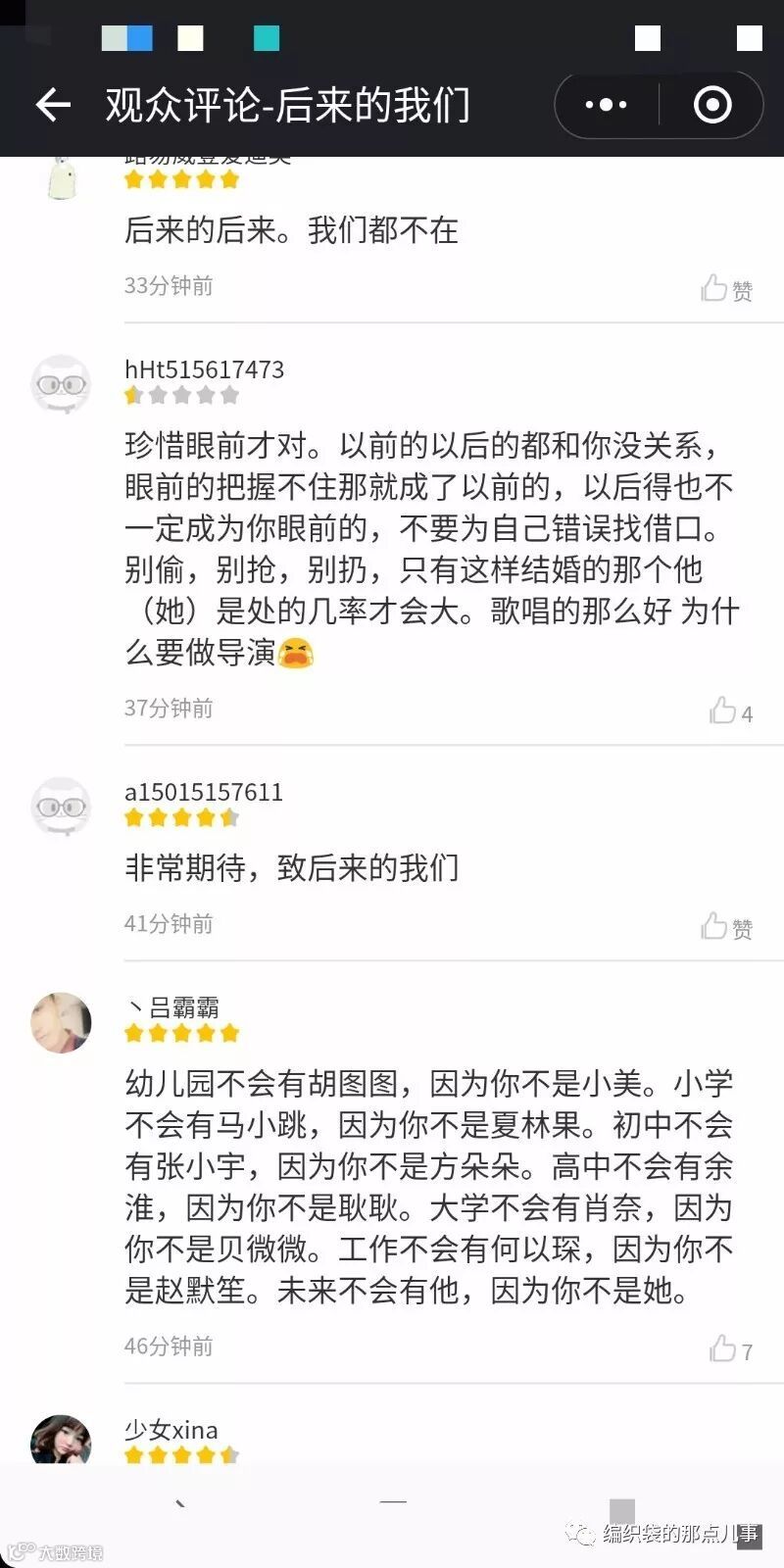
Task: Click a15015157611's avatar picture
Action: pyautogui.click(x=61, y=807)
